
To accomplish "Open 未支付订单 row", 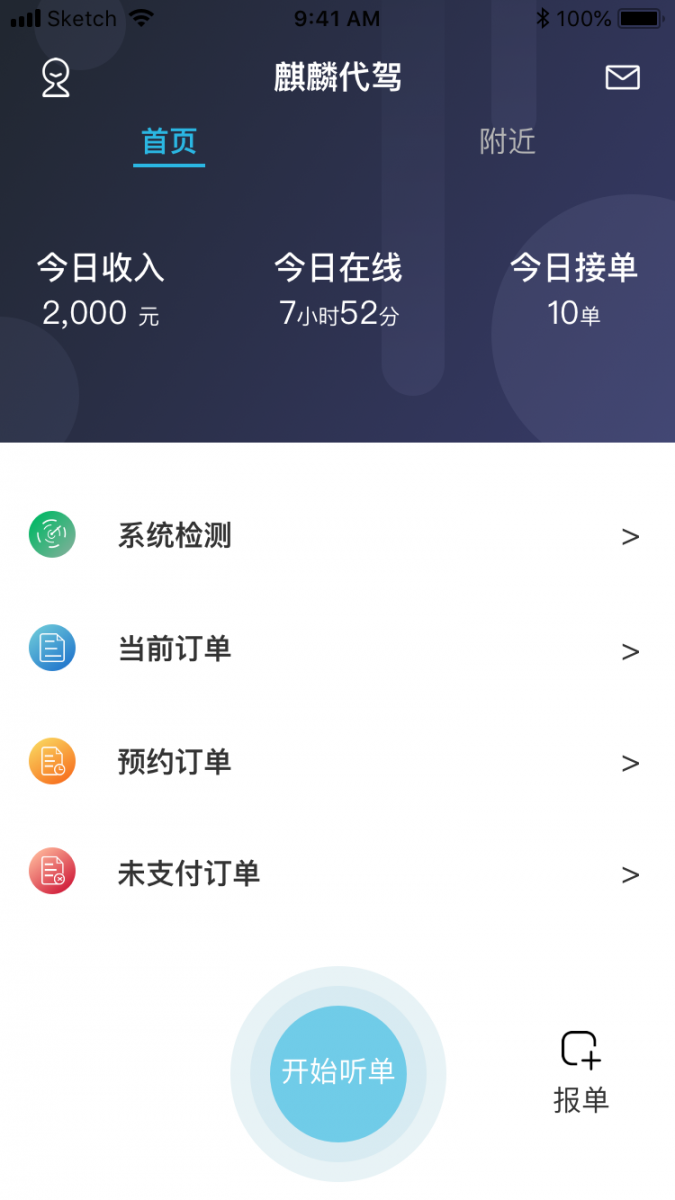I will point(337,873).
